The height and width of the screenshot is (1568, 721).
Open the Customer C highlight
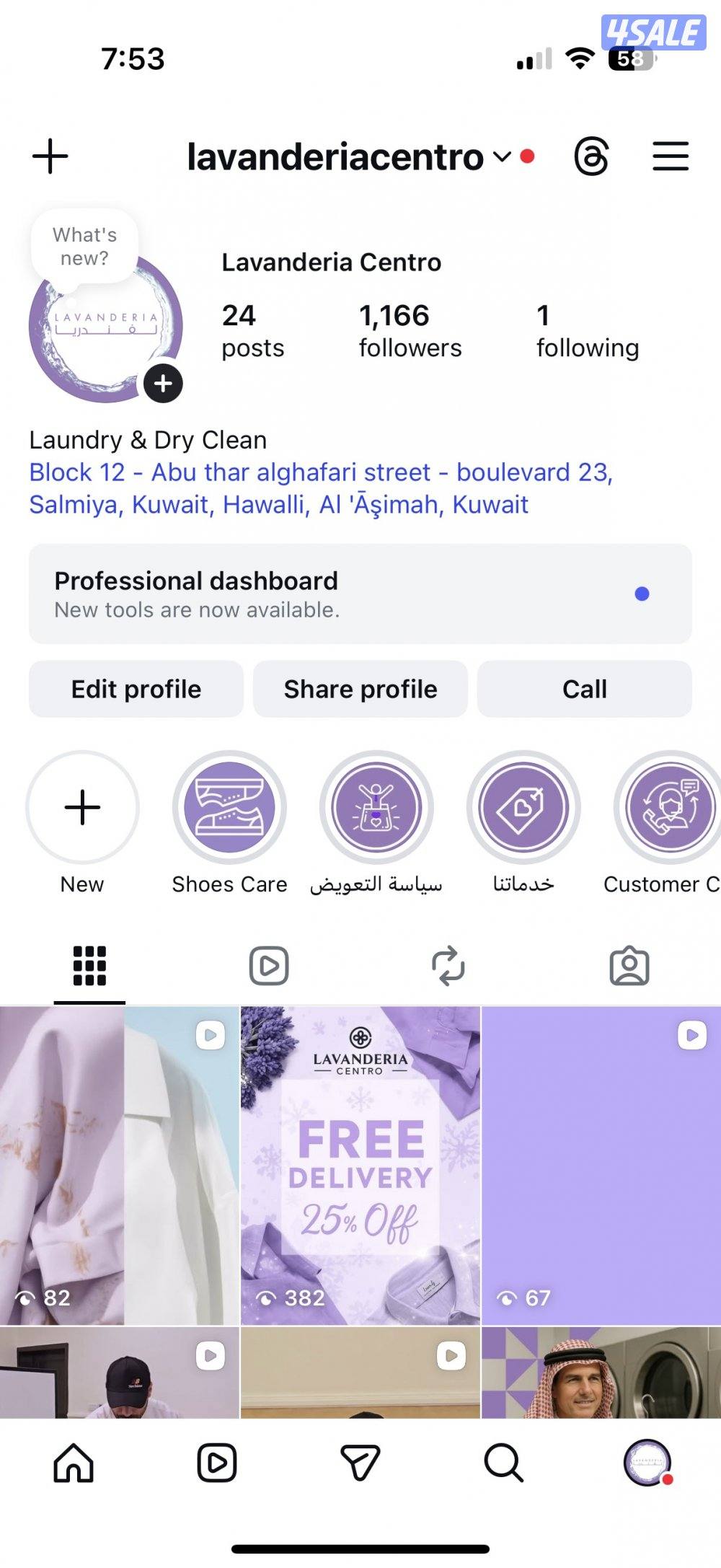point(669,807)
